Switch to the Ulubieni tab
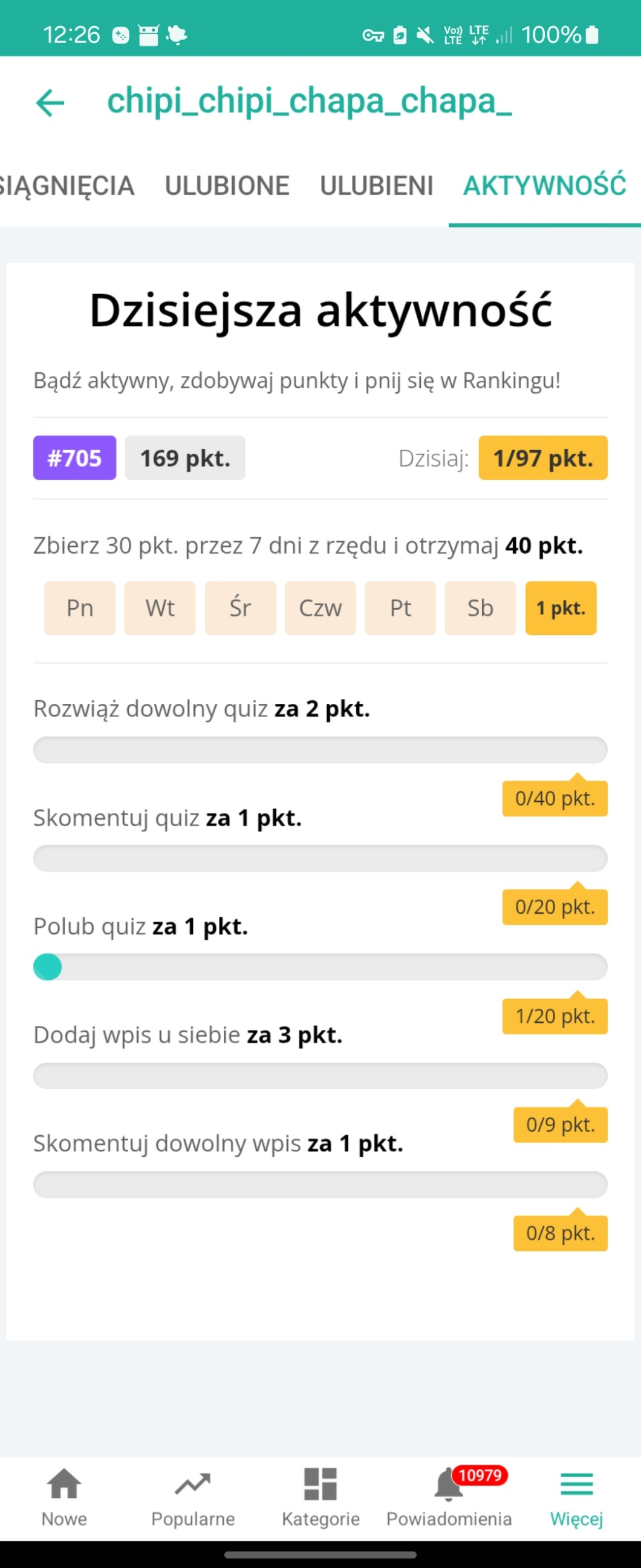 tap(377, 186)
